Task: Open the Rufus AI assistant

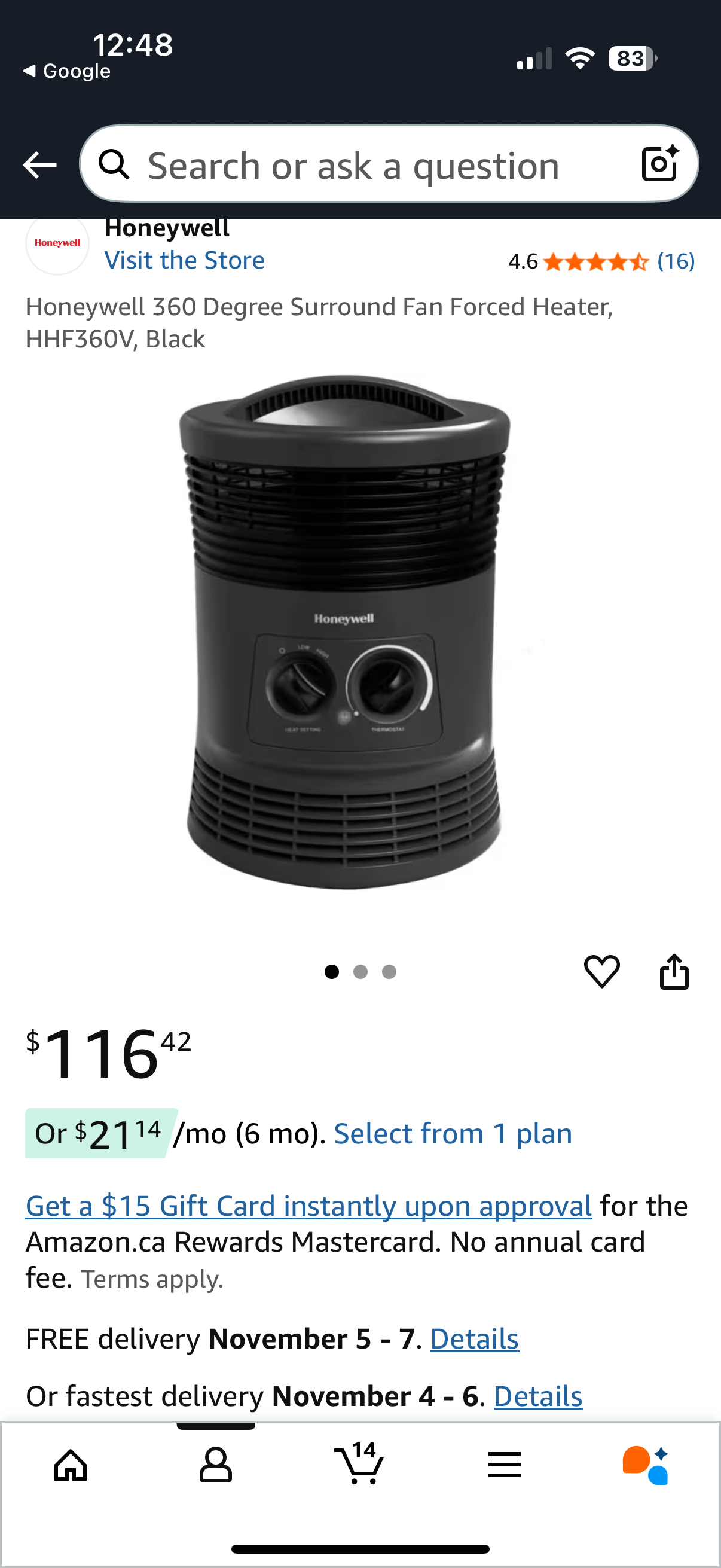Action: pos(646,1465)
